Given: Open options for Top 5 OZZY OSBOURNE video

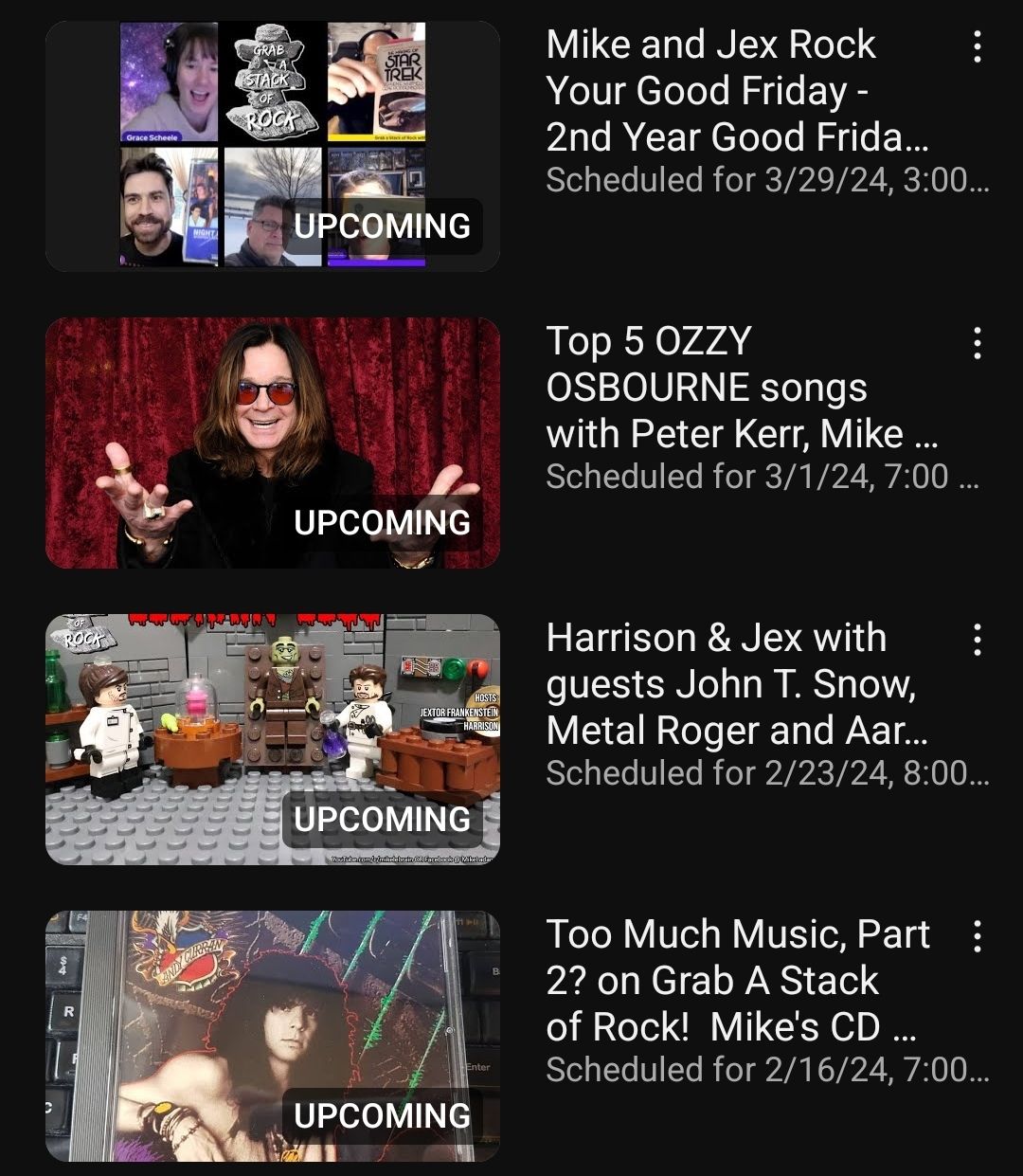Looking at the screenshot, I should (977, 343).
